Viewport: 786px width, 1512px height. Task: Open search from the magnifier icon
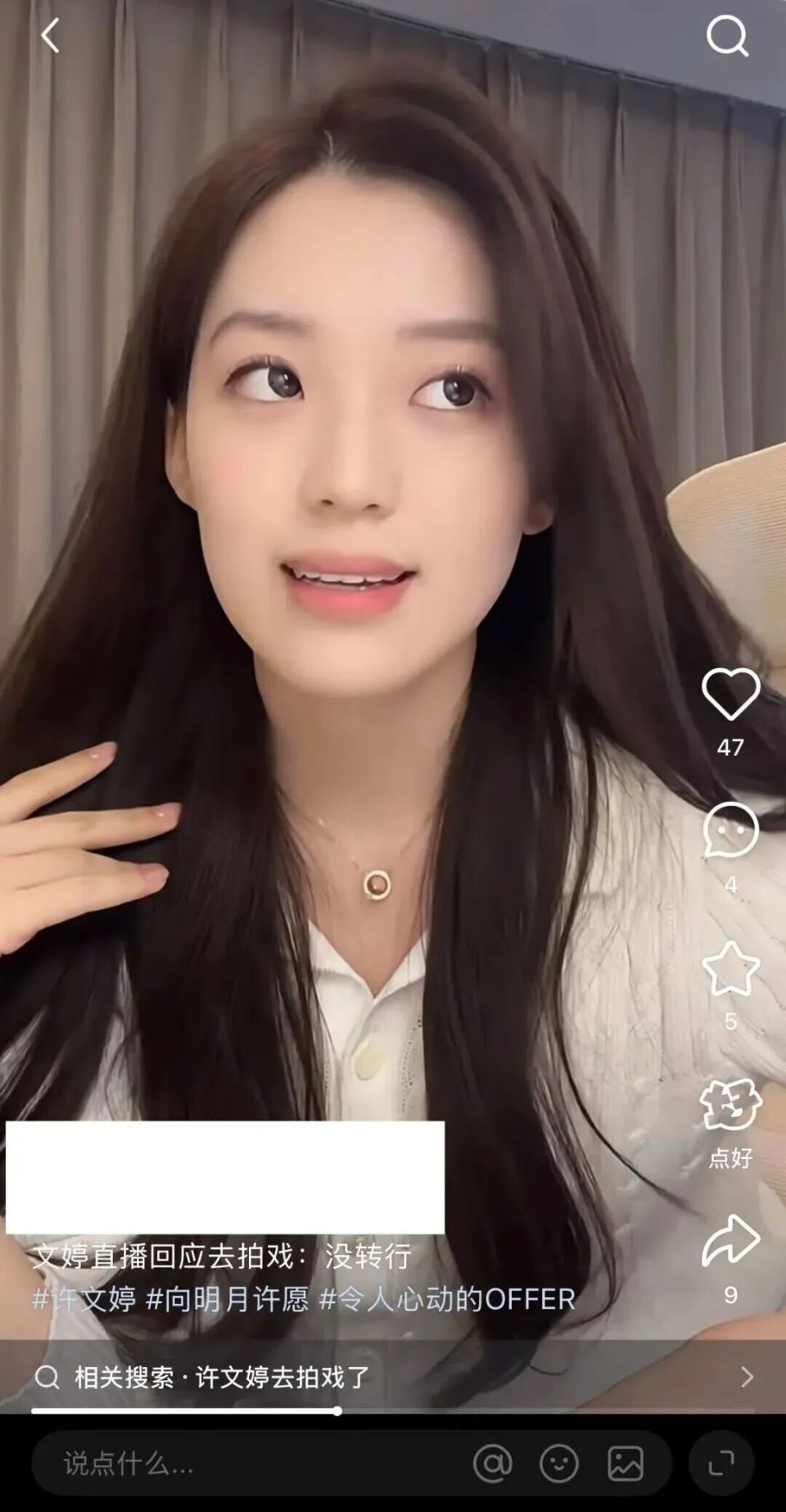727,36
